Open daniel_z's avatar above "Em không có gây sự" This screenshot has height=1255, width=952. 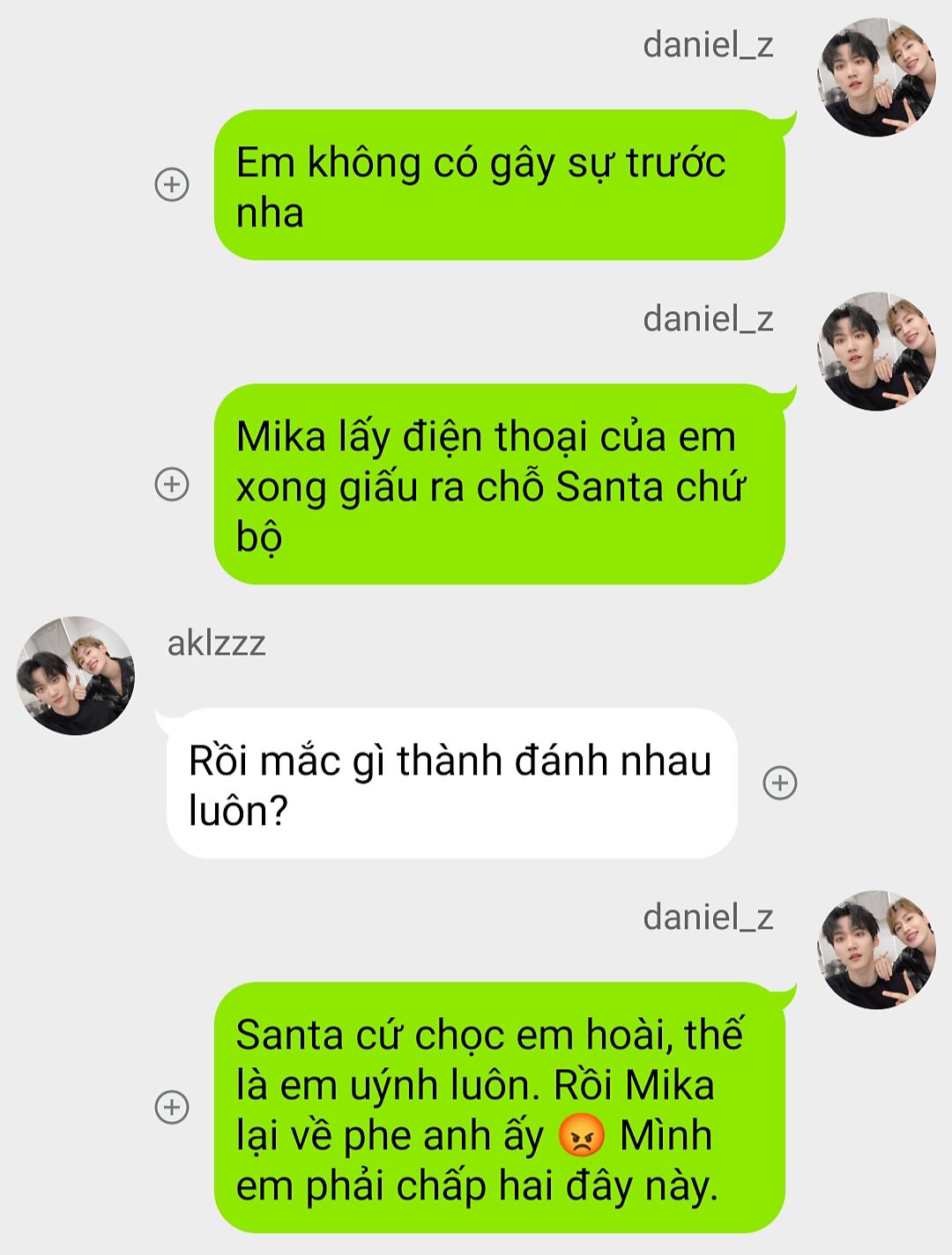[876, 78]
